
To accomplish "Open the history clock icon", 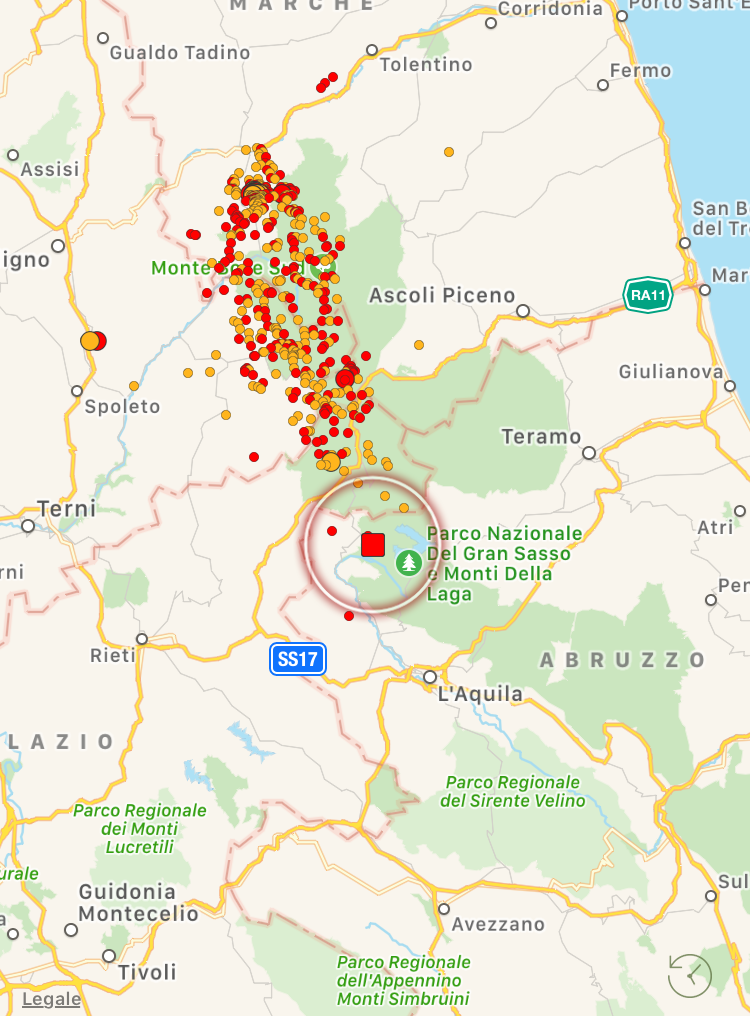I will tap(690, 975).
